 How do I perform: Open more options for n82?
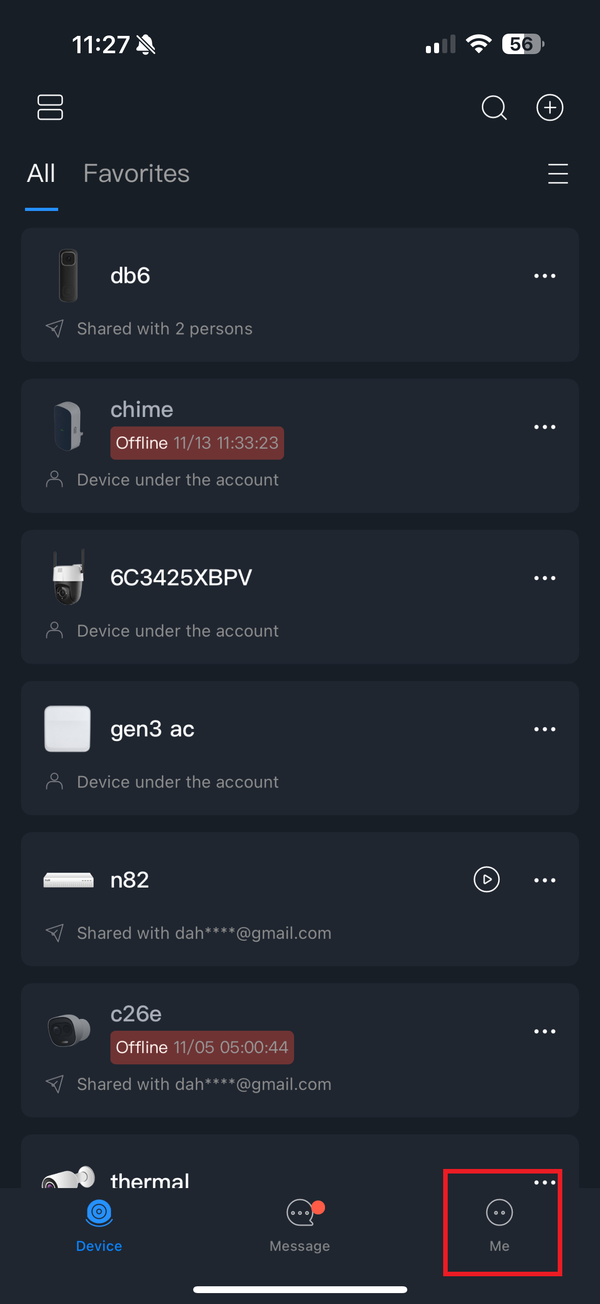point(544,880)
